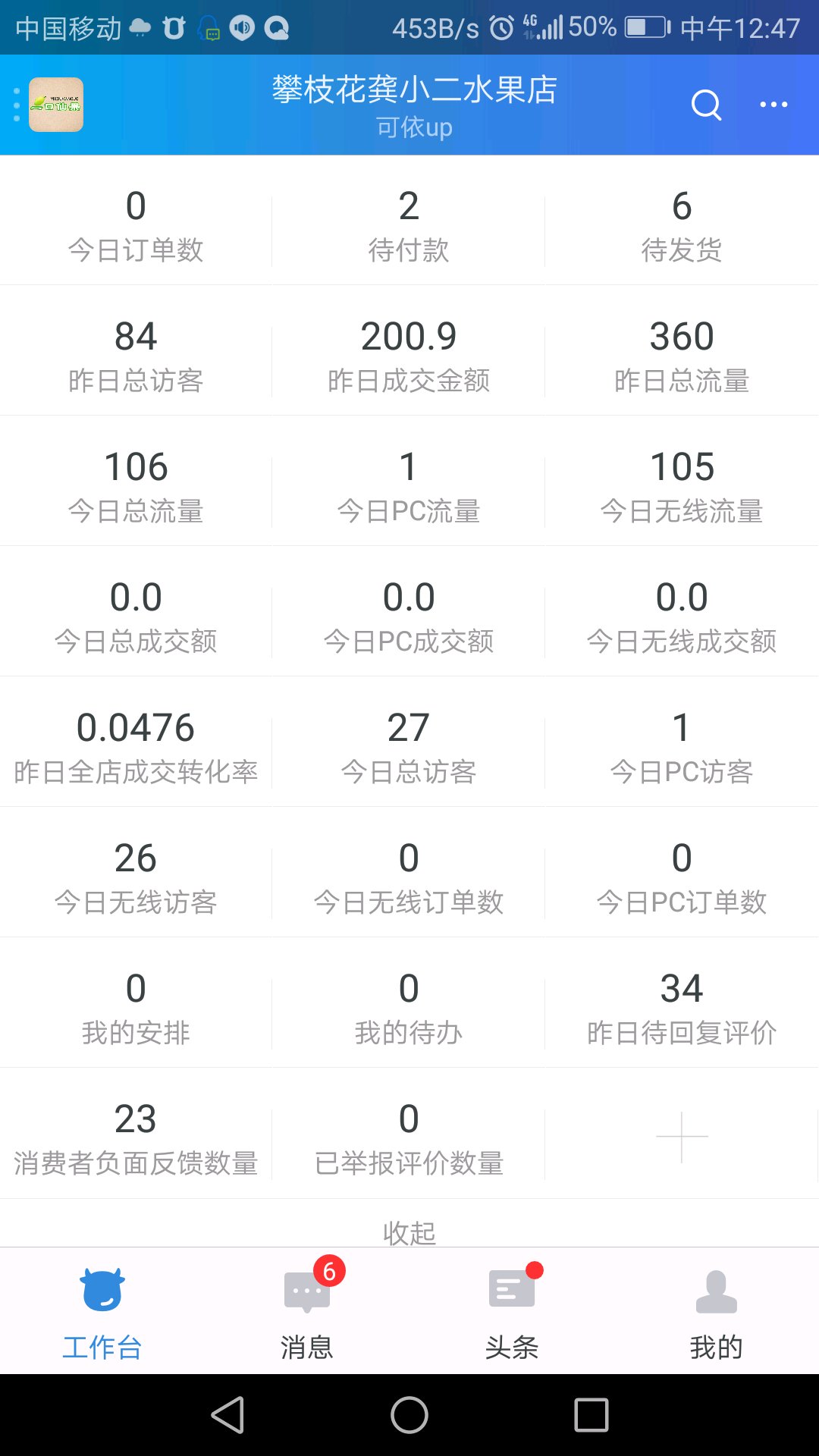This screenshot has height=1456, width=819.
Task: Tap the system back button
Action: click(227, 1415)
